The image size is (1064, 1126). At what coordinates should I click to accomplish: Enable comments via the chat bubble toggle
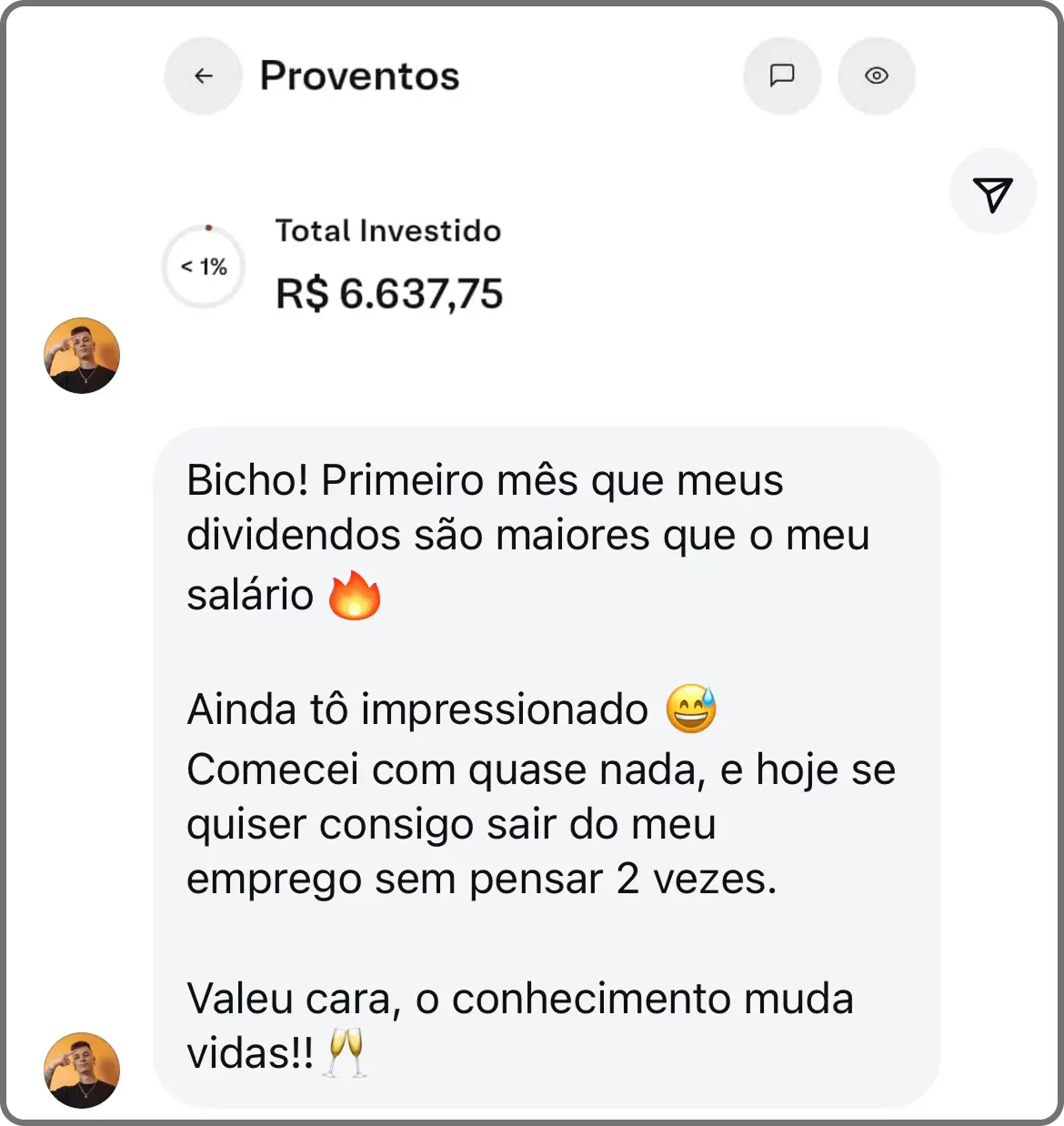click(782, 75)
